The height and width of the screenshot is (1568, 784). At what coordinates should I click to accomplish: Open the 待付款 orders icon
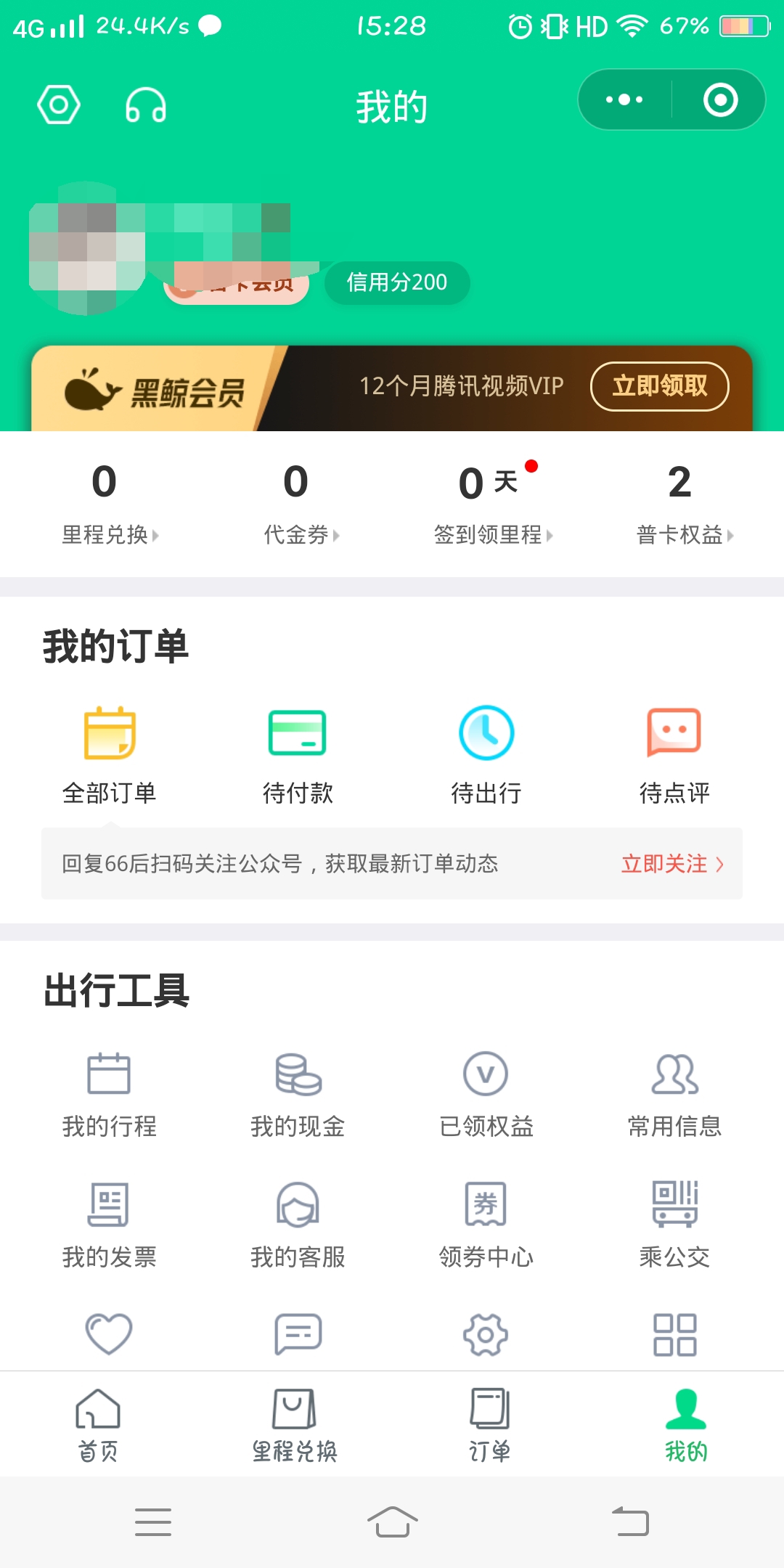click(x=296, y=733)
